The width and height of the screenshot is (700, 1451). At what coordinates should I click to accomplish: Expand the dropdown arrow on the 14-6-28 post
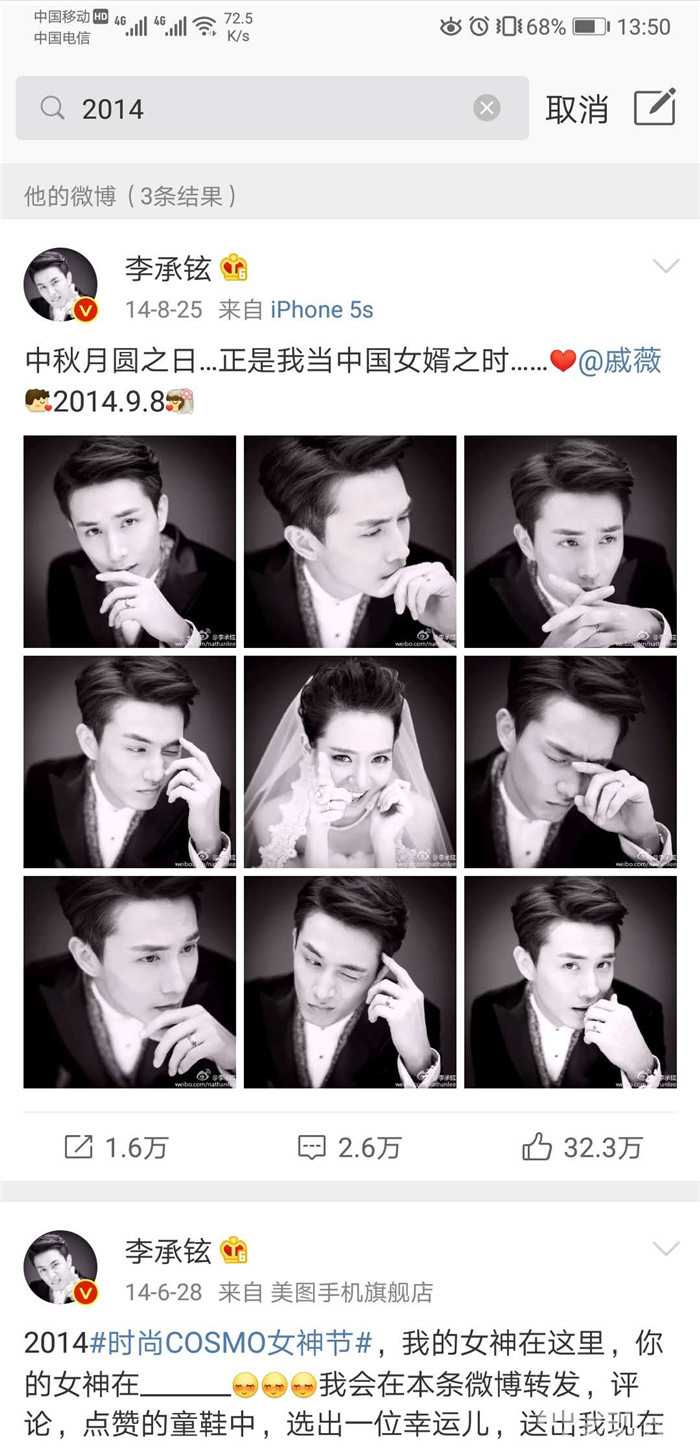pyautogui.click(x=666, y=1248)
